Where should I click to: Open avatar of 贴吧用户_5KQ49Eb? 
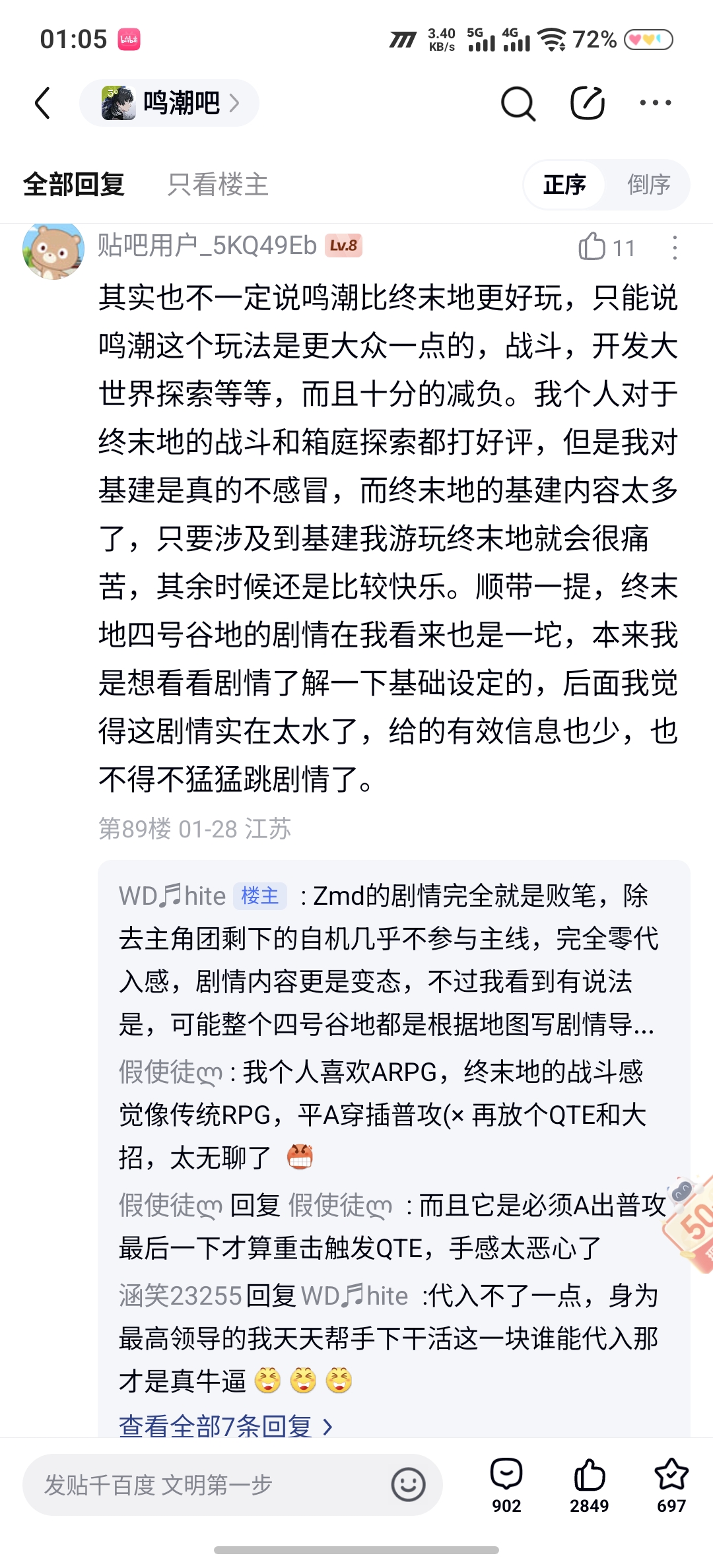[53, 248]
